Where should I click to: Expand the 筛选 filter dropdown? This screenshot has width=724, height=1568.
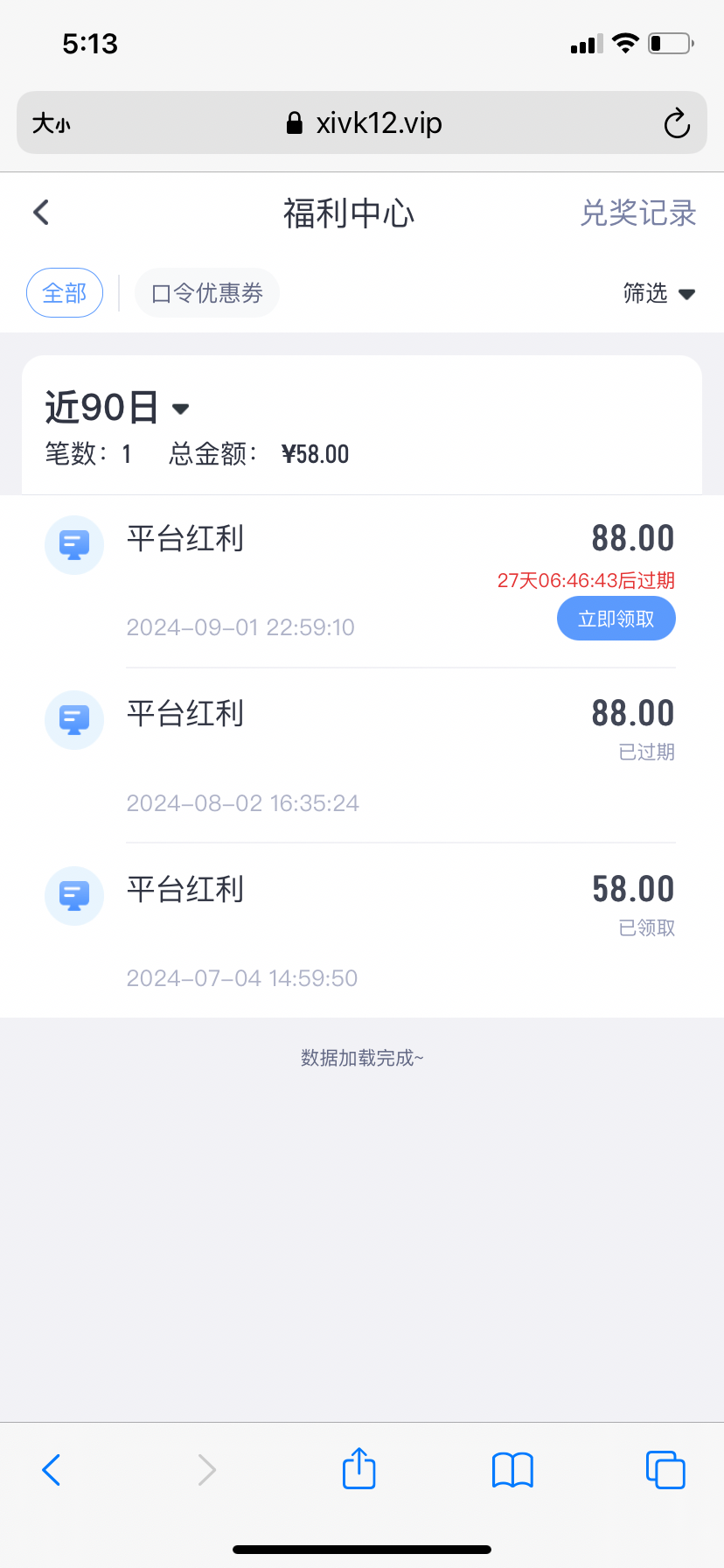[658, 293]
